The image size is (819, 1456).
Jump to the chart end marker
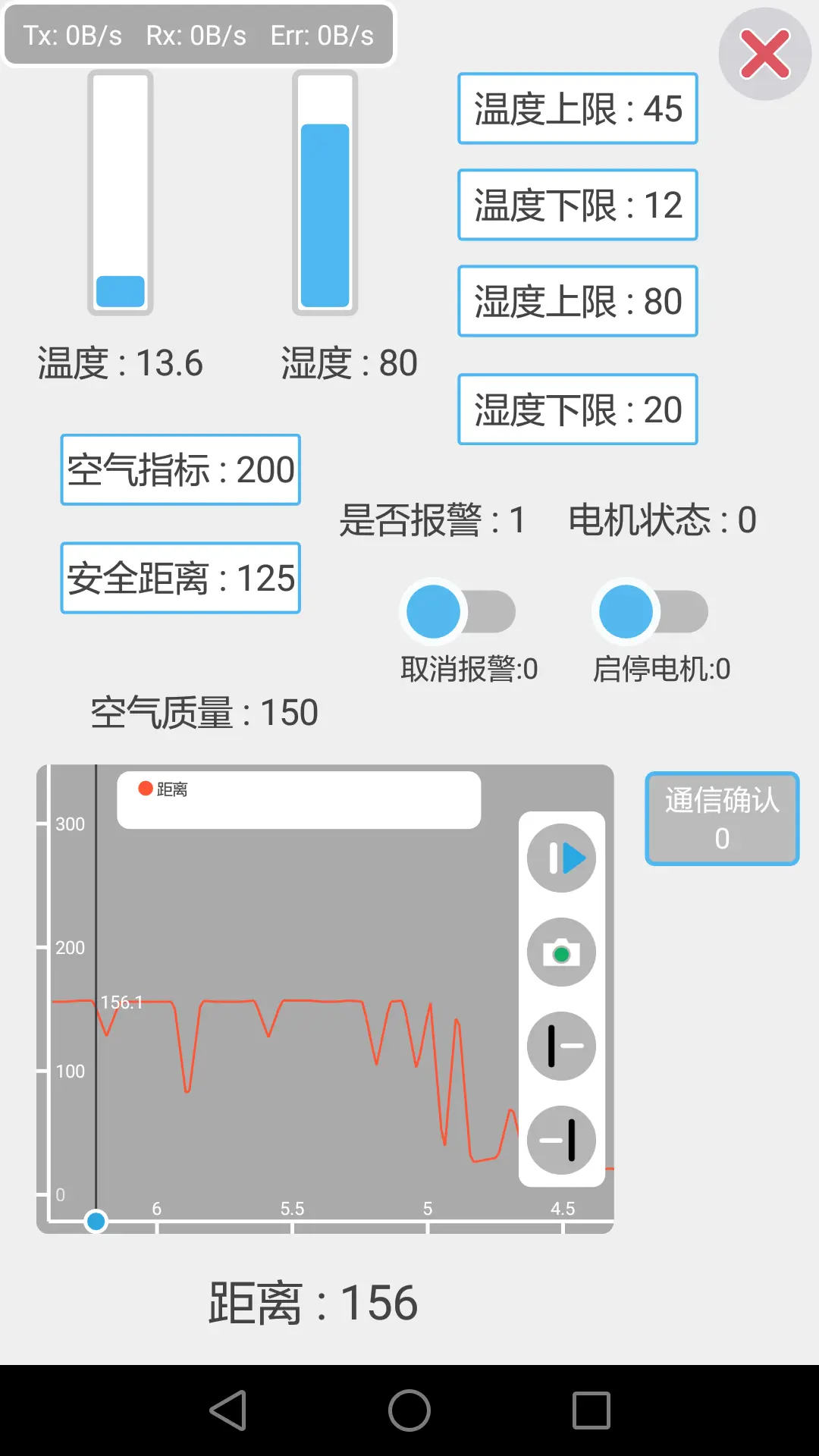tap(561, 1140)
